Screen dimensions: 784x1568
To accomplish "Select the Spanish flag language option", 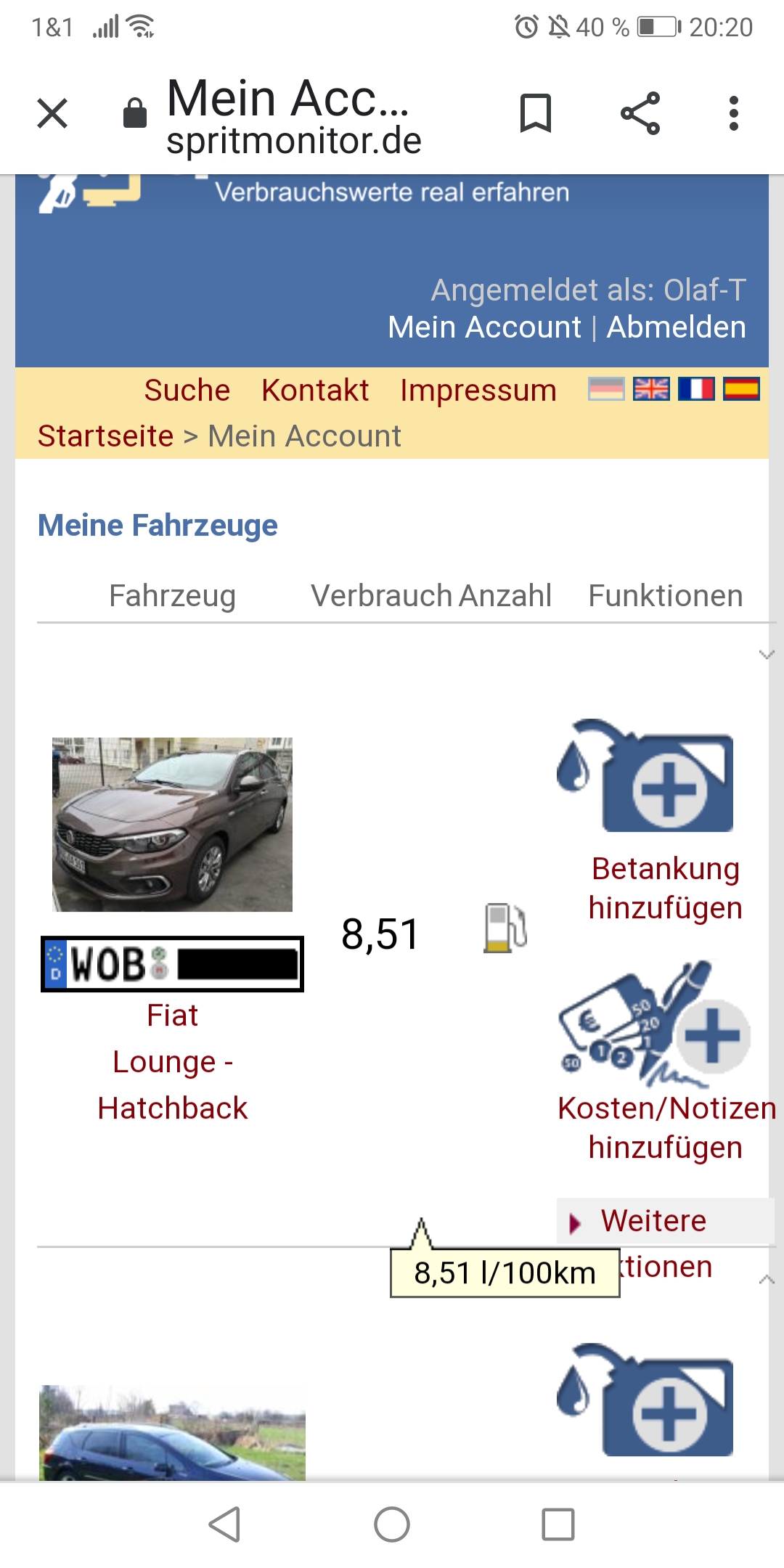I will pyautogui.click(x=741, y=389).
